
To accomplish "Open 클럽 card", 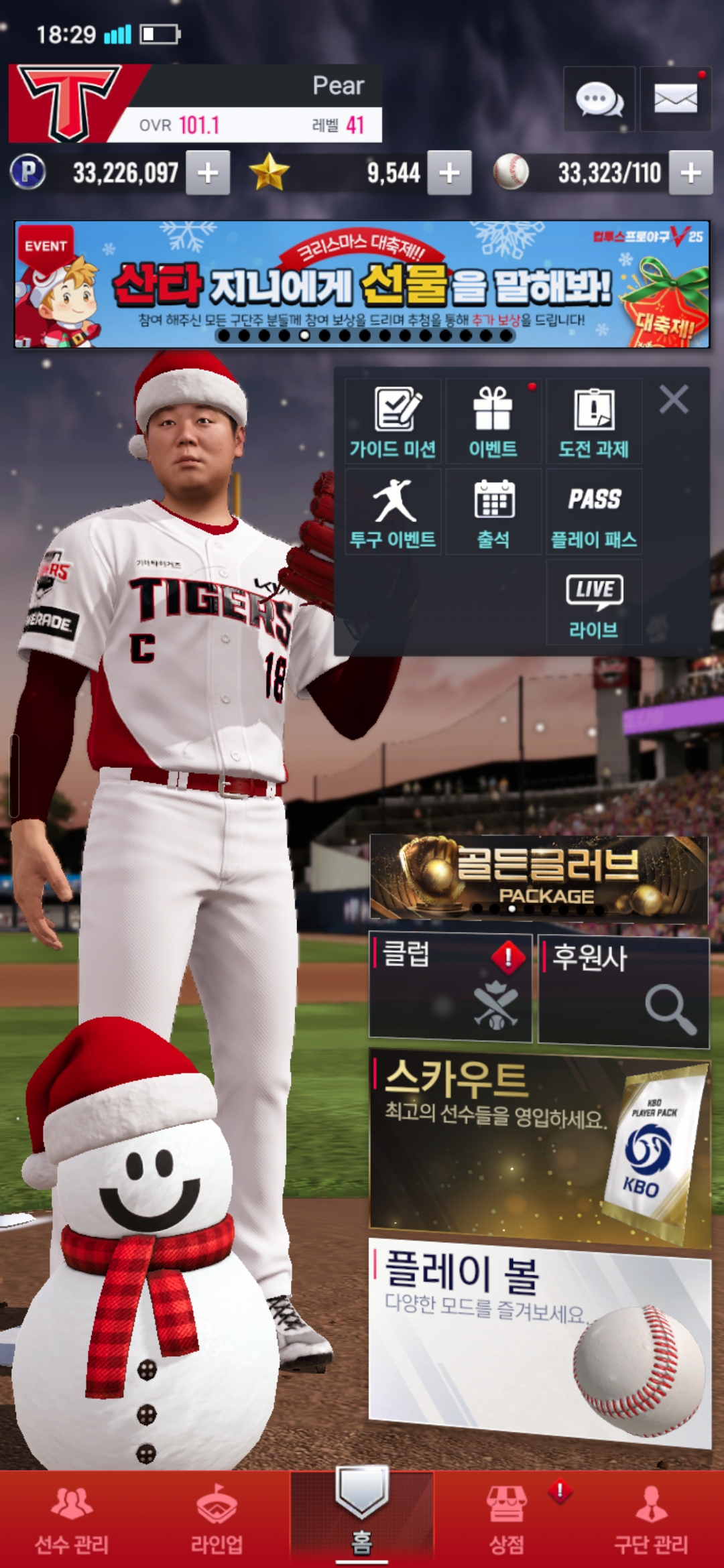I will coord(450,988).
